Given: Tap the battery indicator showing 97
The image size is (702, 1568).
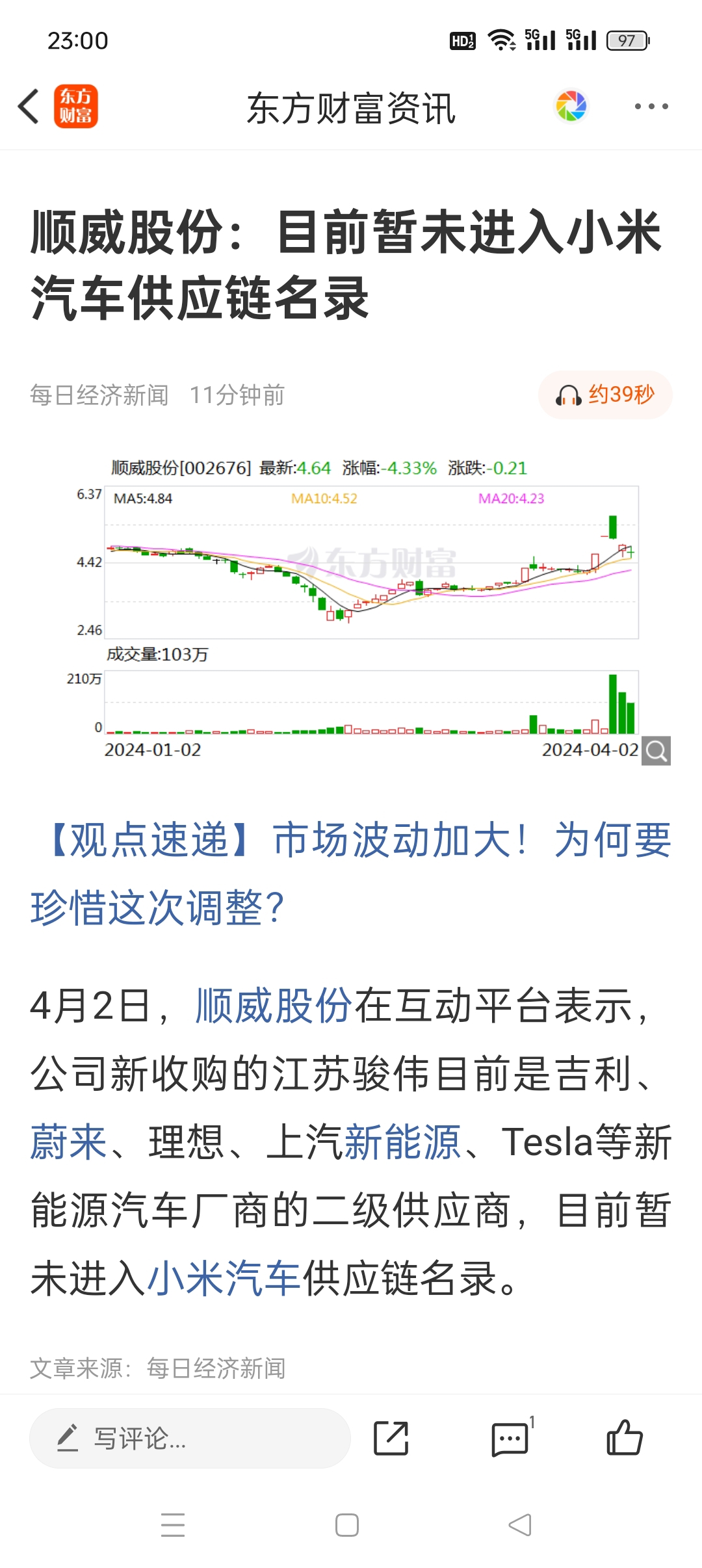Looking at the screenshot, I should (x=625, y=39).
